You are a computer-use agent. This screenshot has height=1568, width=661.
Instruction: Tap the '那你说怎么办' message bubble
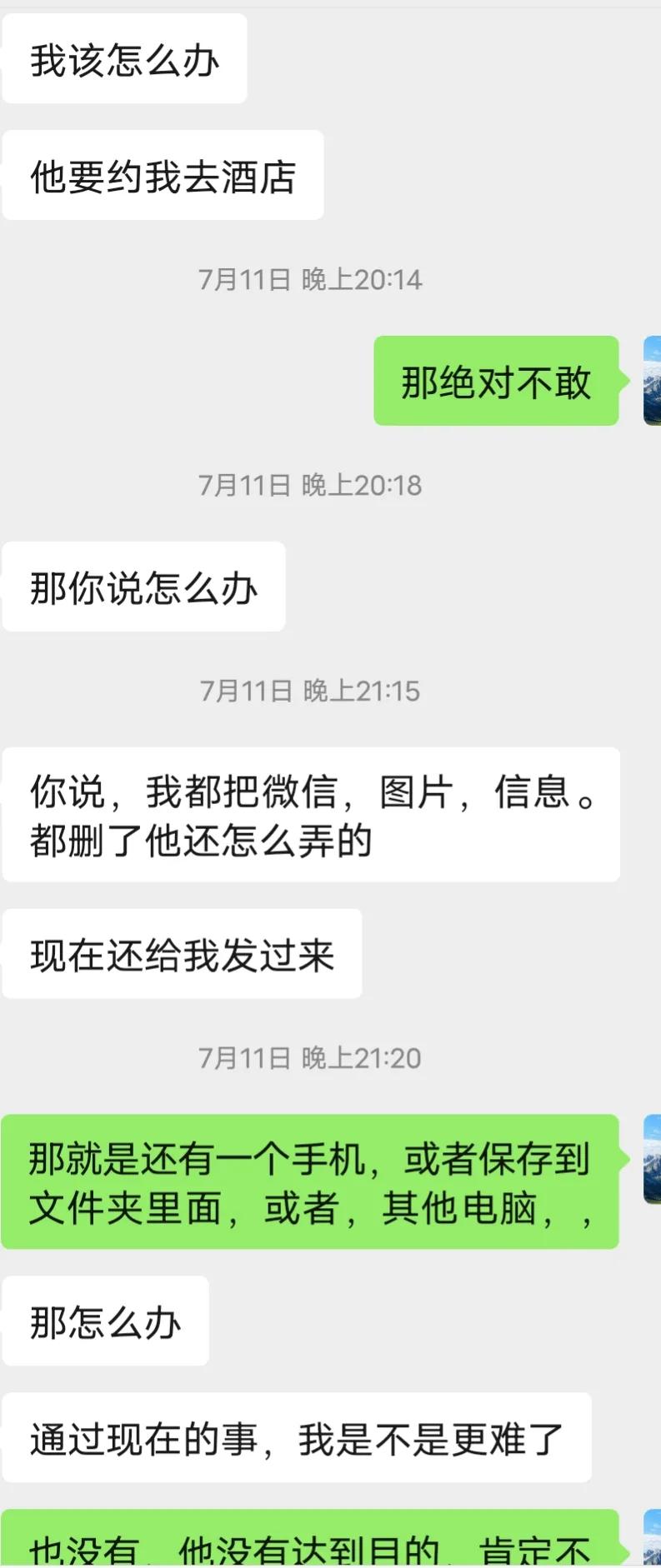click(143, 587)
